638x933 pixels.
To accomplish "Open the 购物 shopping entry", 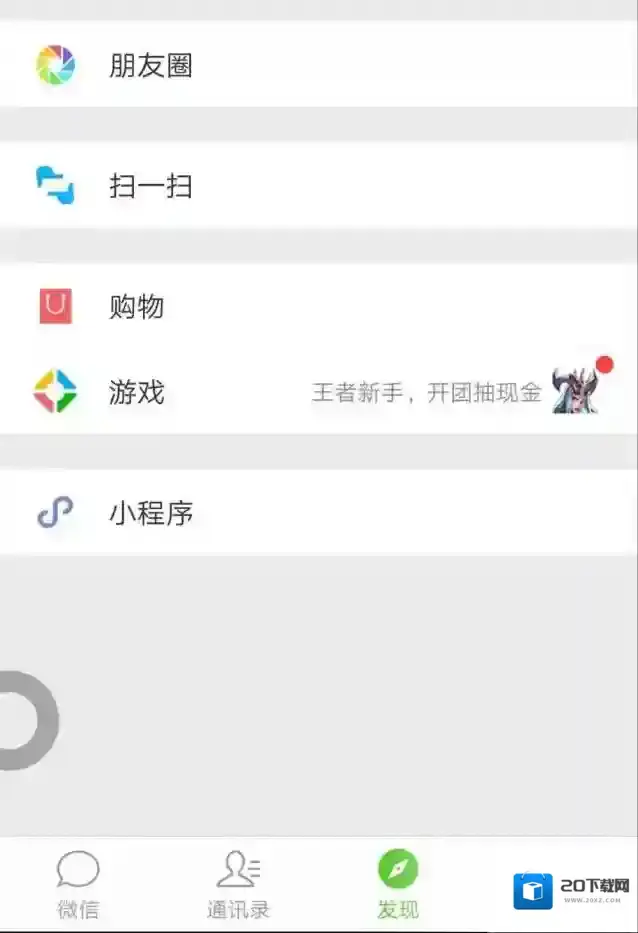I will 136,307.
